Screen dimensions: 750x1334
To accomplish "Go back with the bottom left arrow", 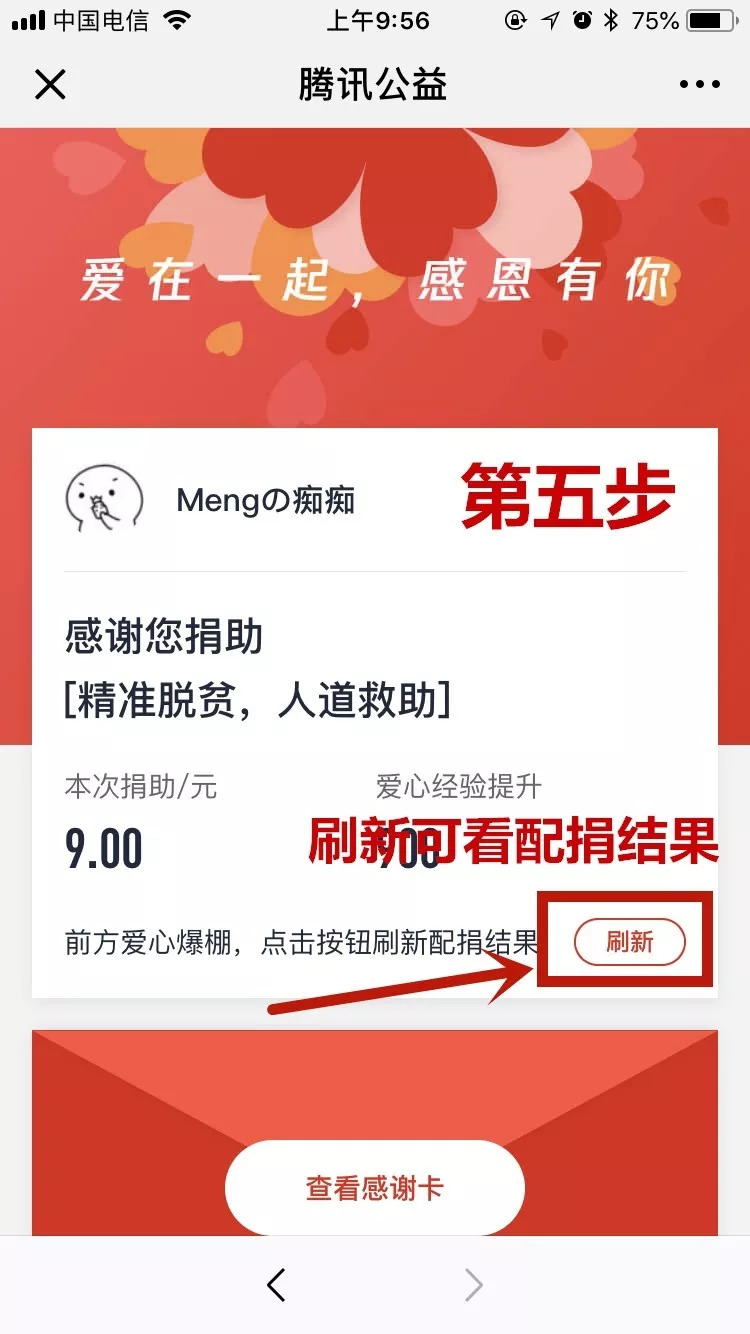I will [277, 1285].
